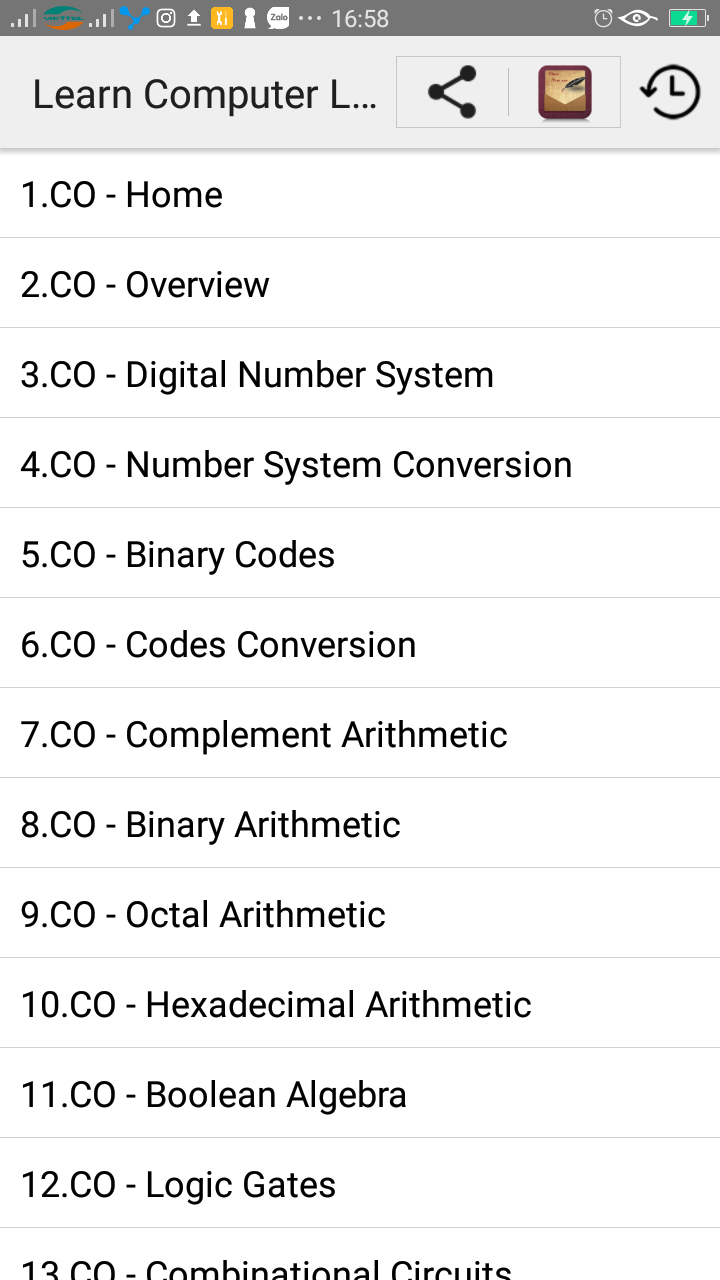
Task: Open 6.CO - Codes Conversion
Action: (x=360, y=643)
